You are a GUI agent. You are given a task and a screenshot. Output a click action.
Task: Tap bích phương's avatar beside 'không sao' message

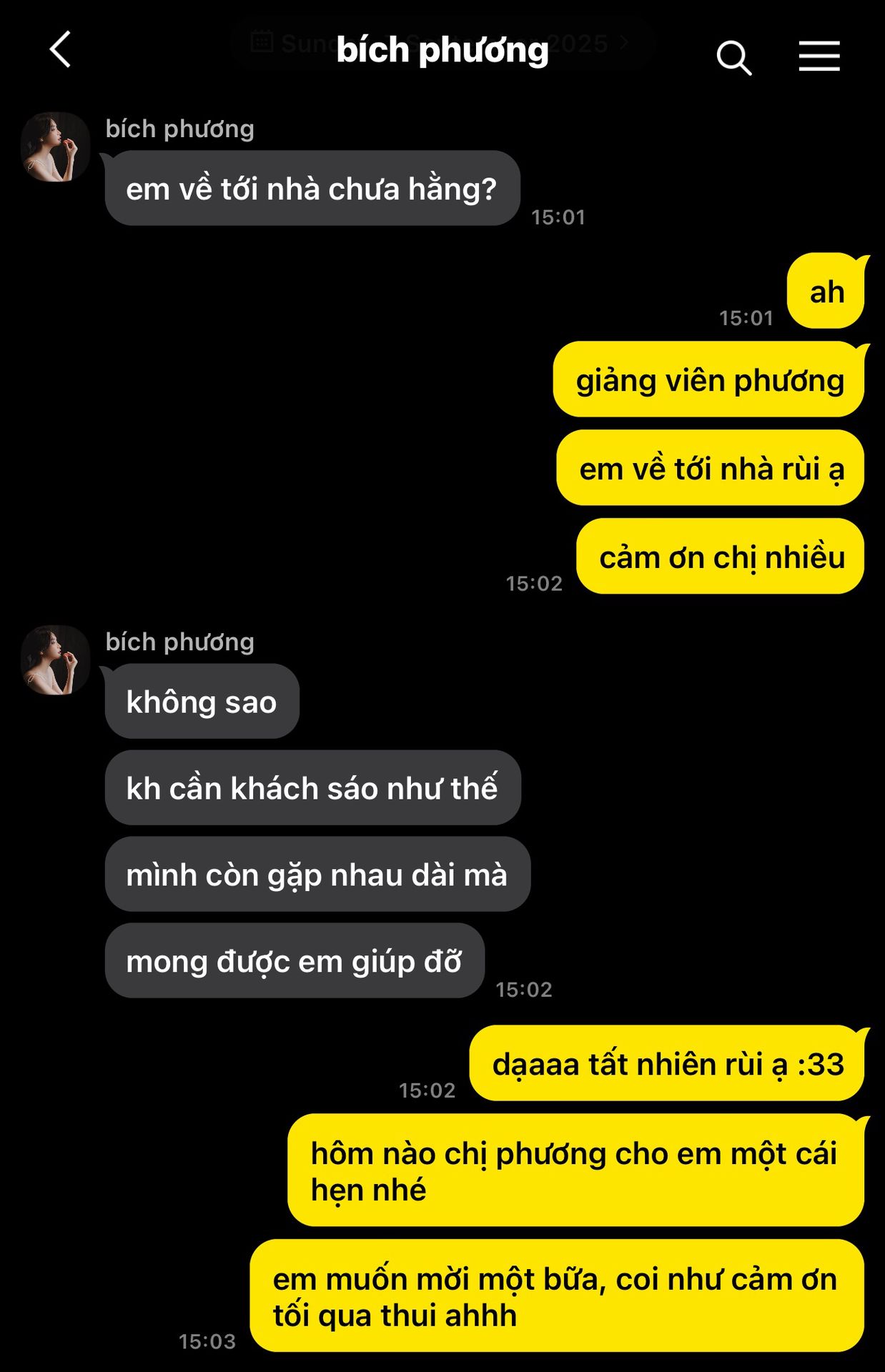pyautogui.click(x=55, y=660)
